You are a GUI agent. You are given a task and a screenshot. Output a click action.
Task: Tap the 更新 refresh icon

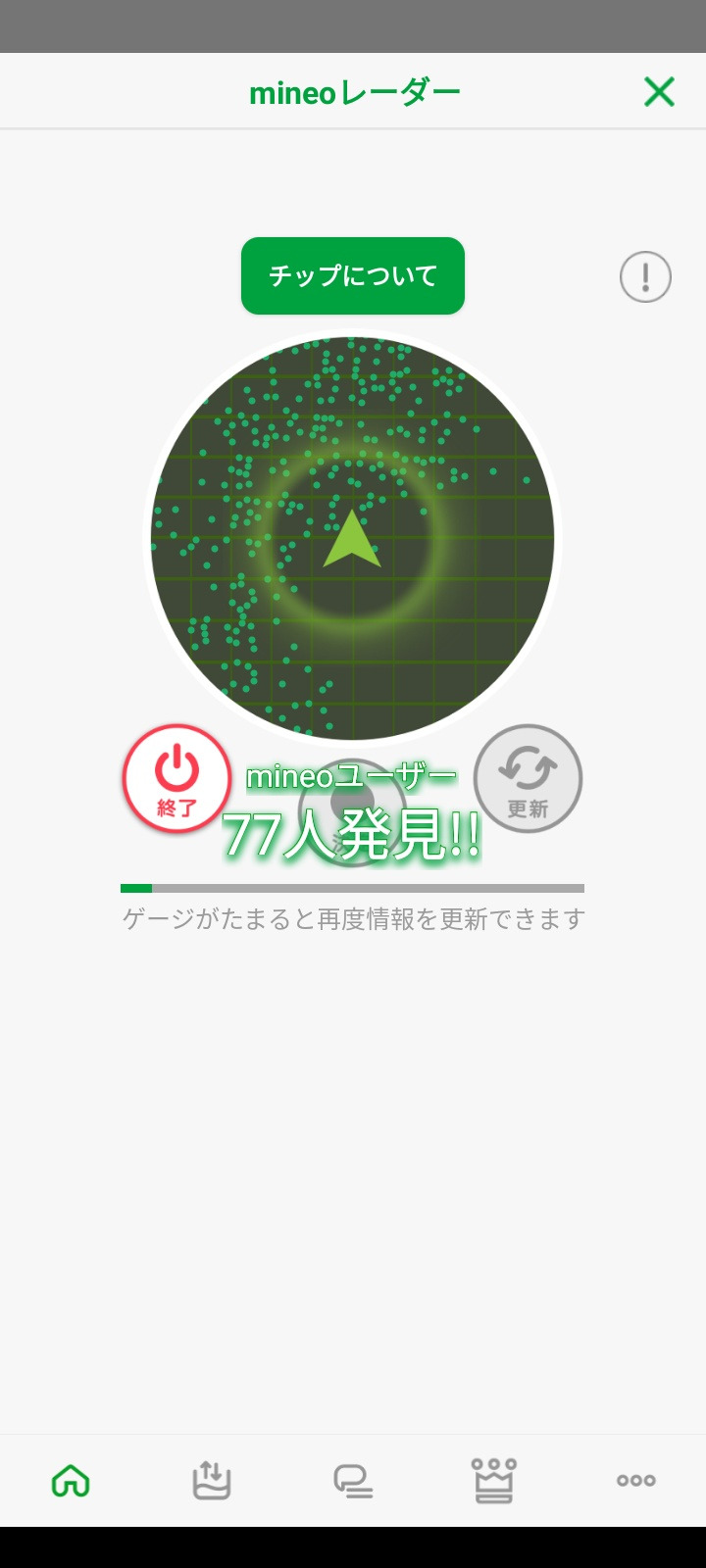tap(528, 779)
